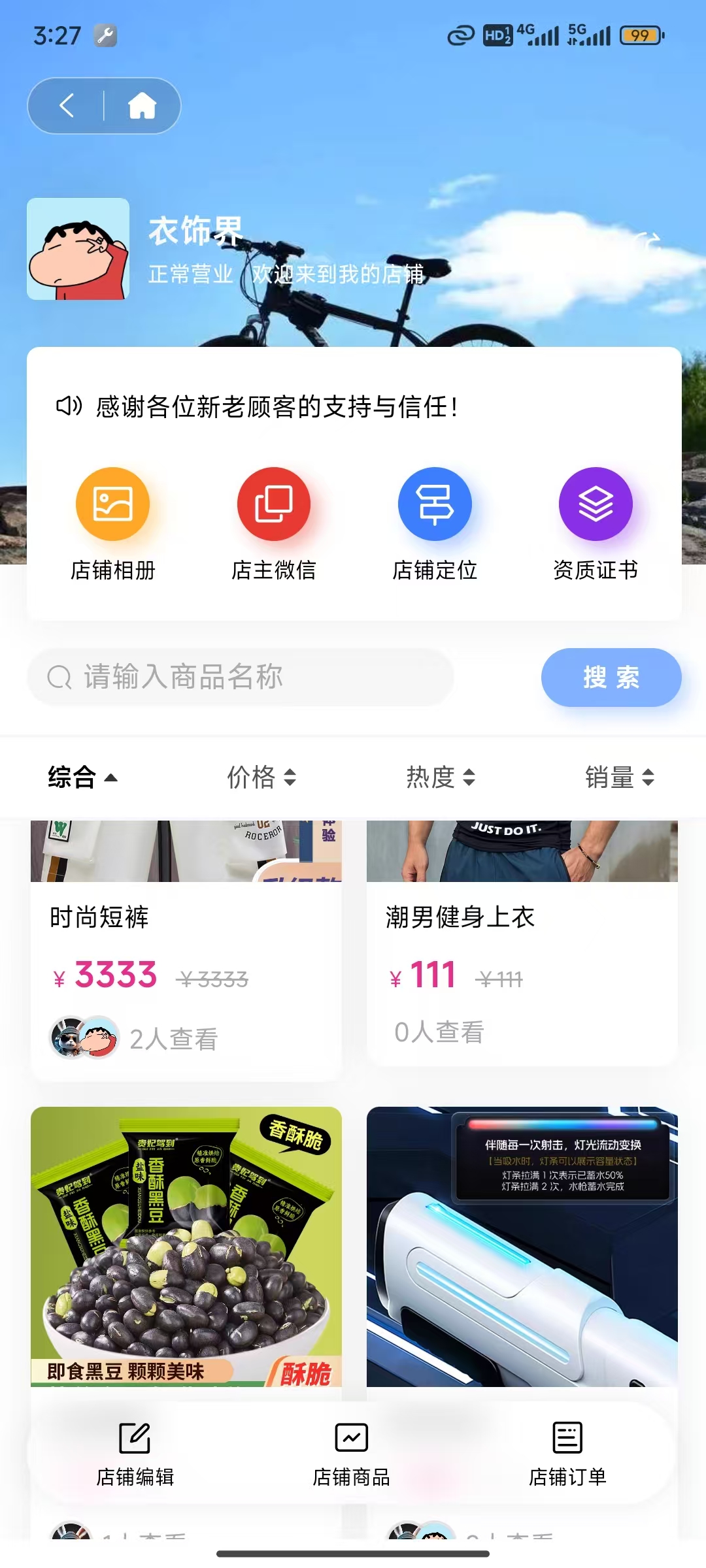Open 店铺定位 shop location
Image resolution: width=706 pixels, height=1568 pixels.
[435, 523]
